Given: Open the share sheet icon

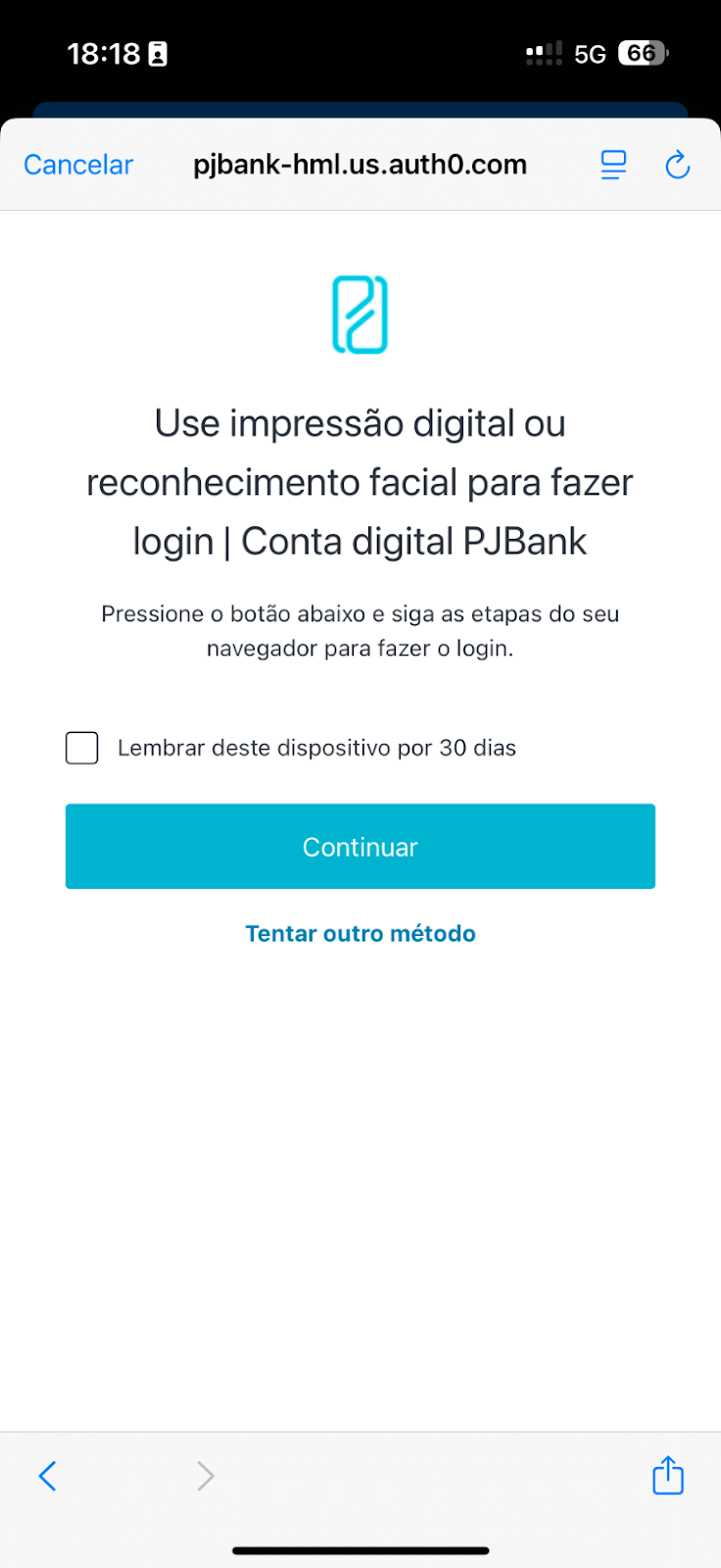Looking at the screenshot, I should click(668, 1475).
